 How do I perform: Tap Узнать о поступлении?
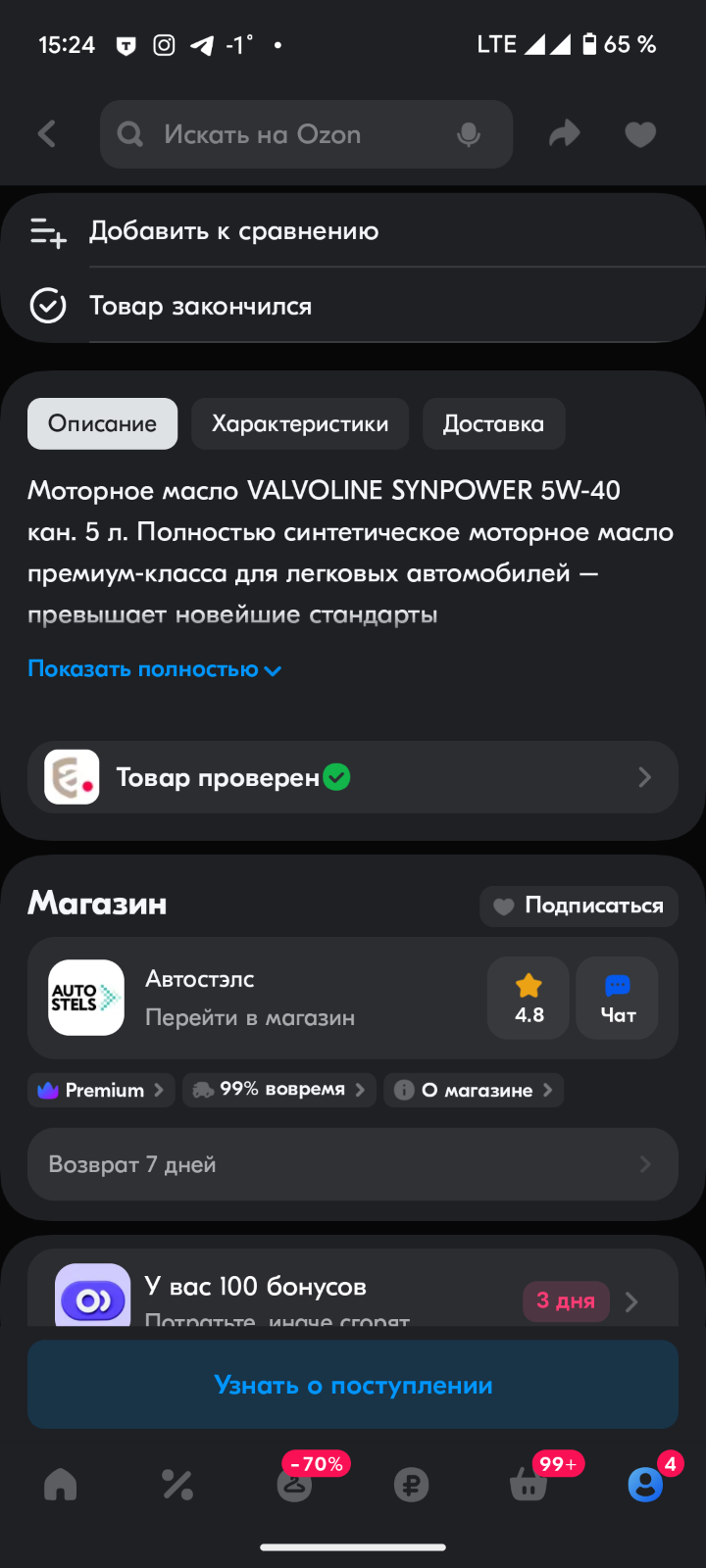(x=353, y=1385)
